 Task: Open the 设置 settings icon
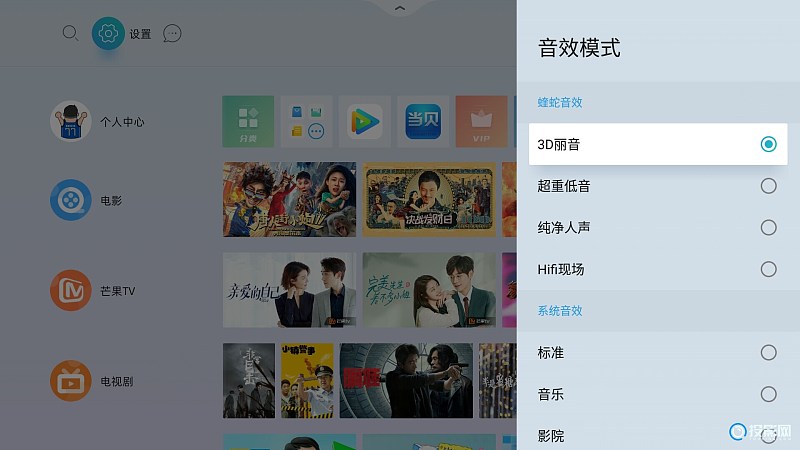(109, 34)
